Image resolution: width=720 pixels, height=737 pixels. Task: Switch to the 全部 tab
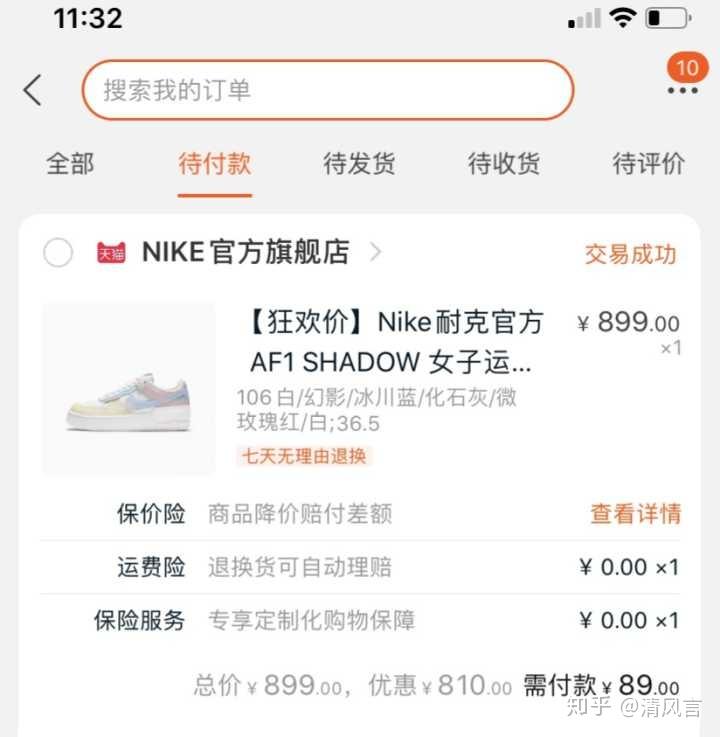[70, 163]
